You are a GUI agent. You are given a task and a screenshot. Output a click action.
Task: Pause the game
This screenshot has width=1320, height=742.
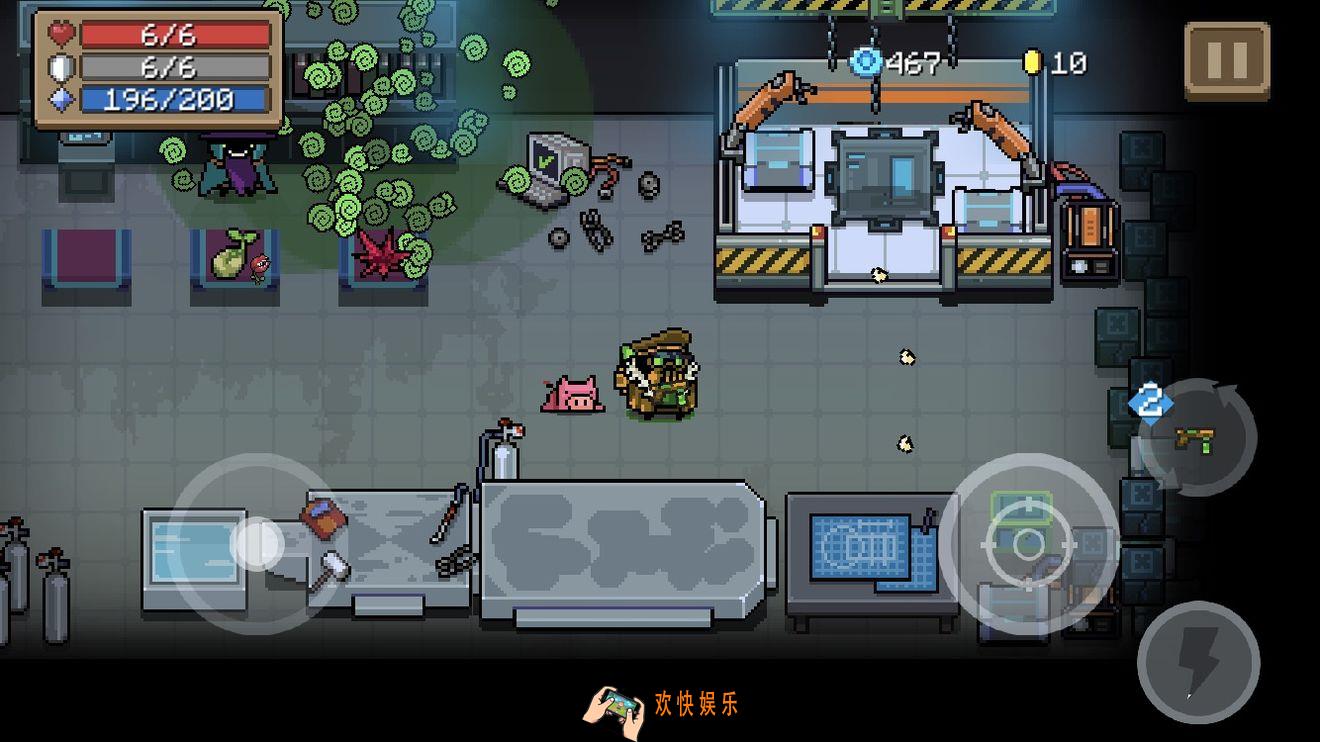[1227, 61]
